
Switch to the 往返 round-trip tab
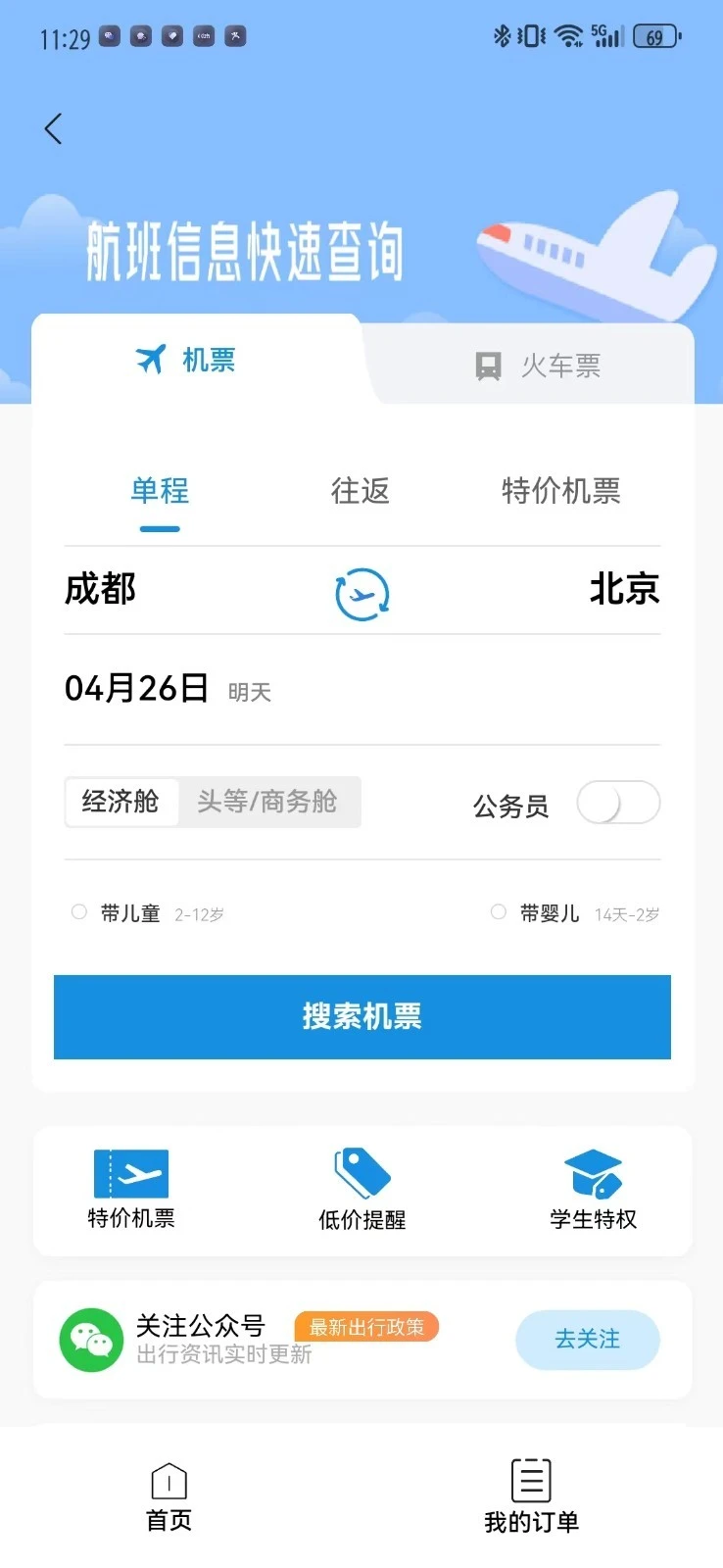tap(361, 493)
